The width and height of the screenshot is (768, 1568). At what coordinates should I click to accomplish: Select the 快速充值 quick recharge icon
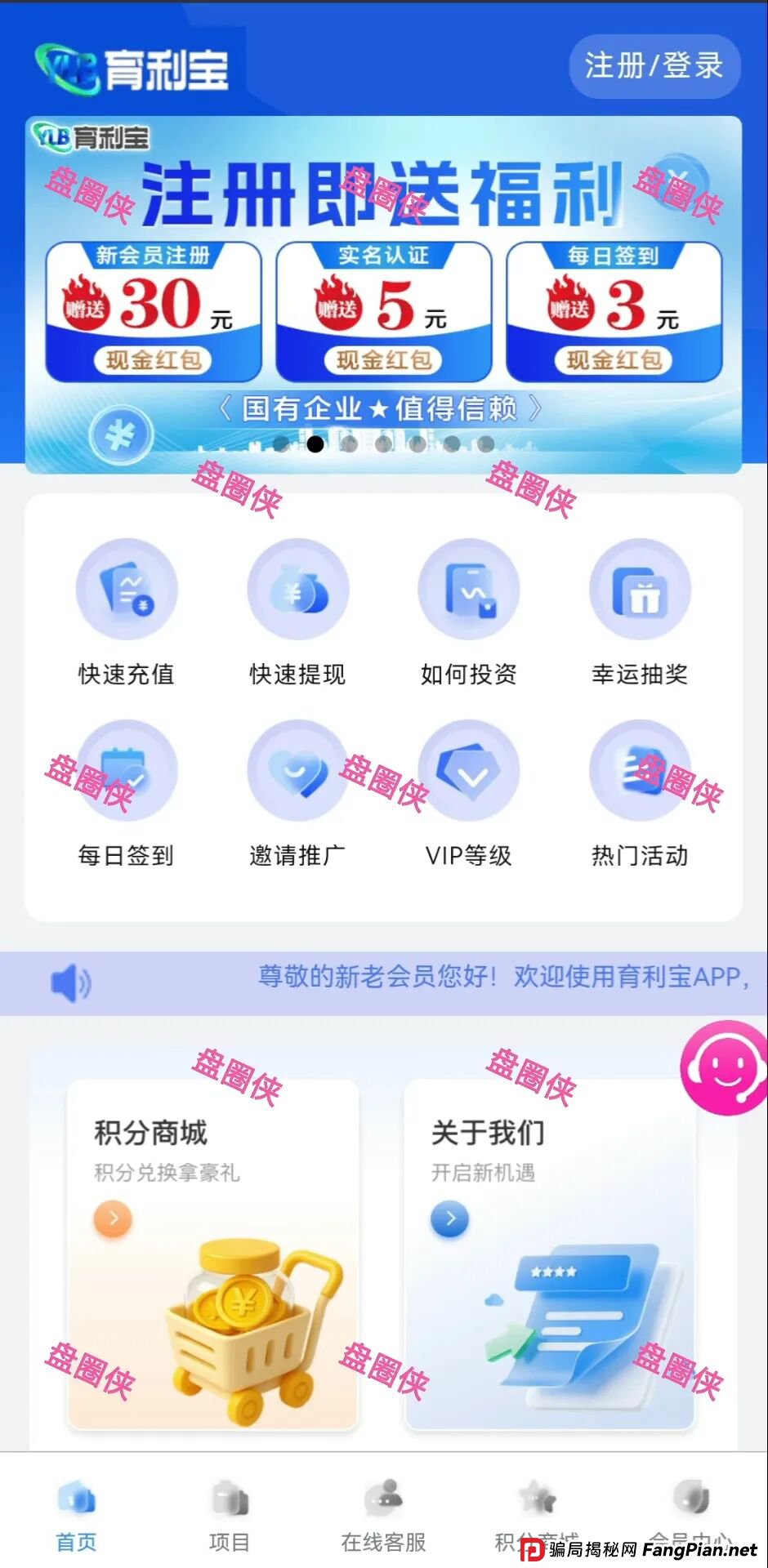click(126, 590)
